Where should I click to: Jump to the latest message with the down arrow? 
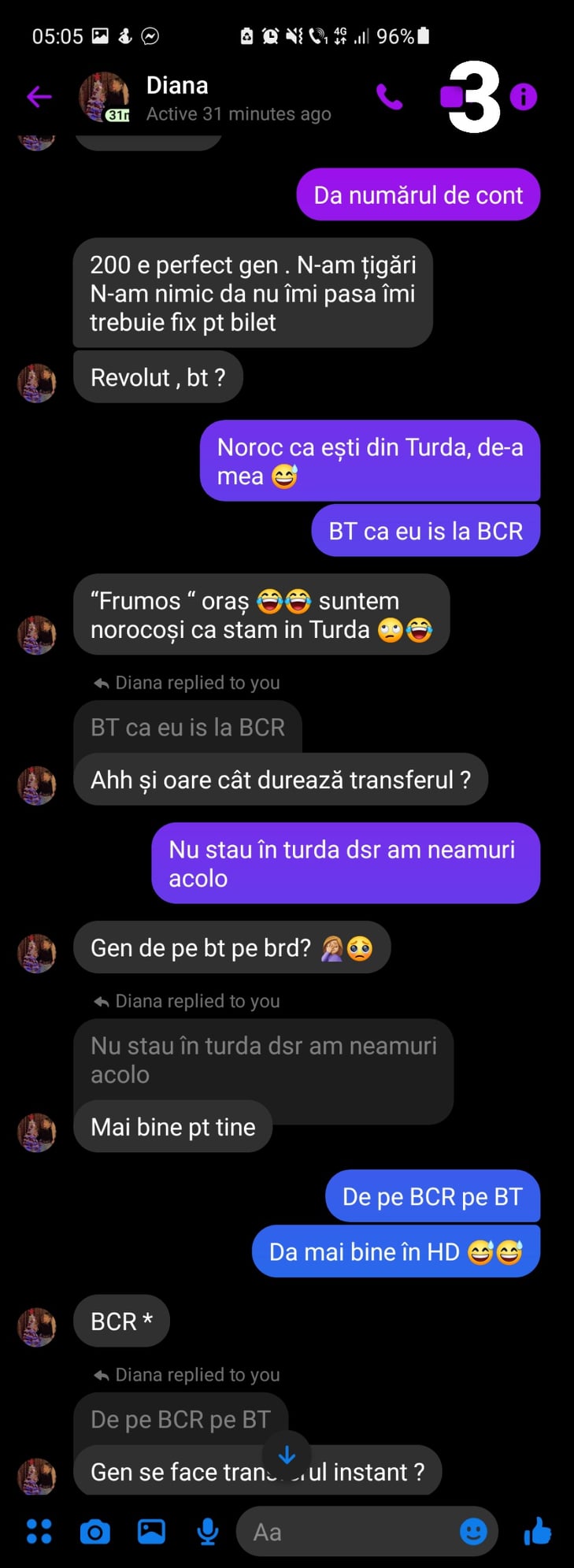pos(287,1455)
